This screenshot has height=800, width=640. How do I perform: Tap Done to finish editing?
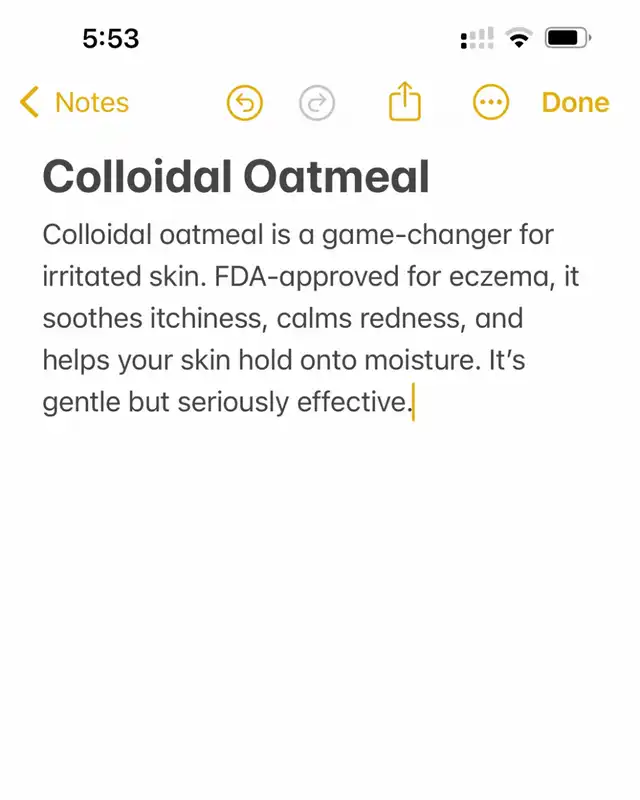click(x=576, y=103)
